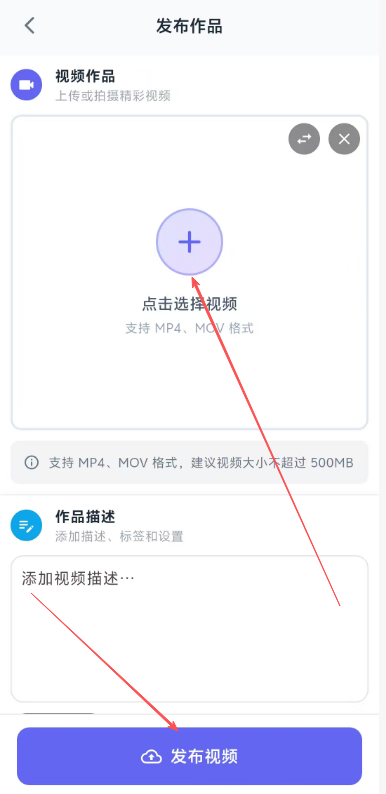Image resolution: width=386 pixels, height=794 pixels.
Task: Go back from the 发布作品 page
Action: click(x=29, y=26)
